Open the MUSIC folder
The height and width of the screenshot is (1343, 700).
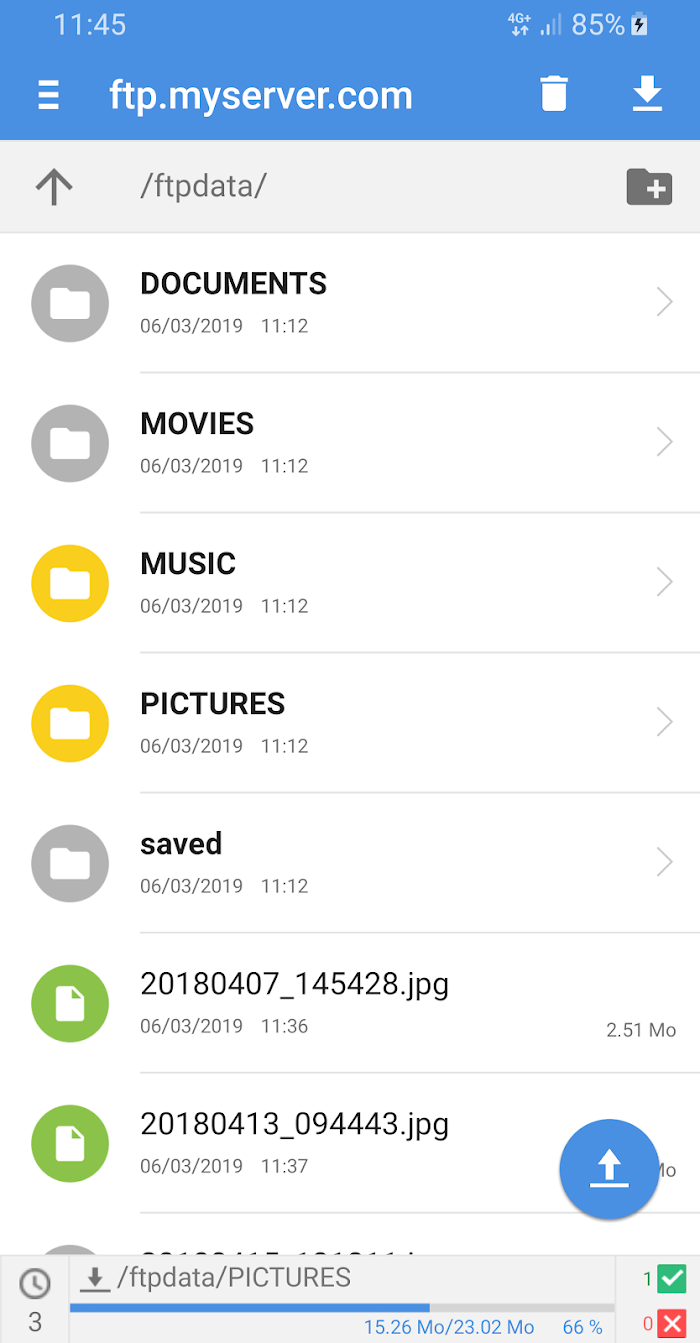pyautogui.click(x=350, y=583)
